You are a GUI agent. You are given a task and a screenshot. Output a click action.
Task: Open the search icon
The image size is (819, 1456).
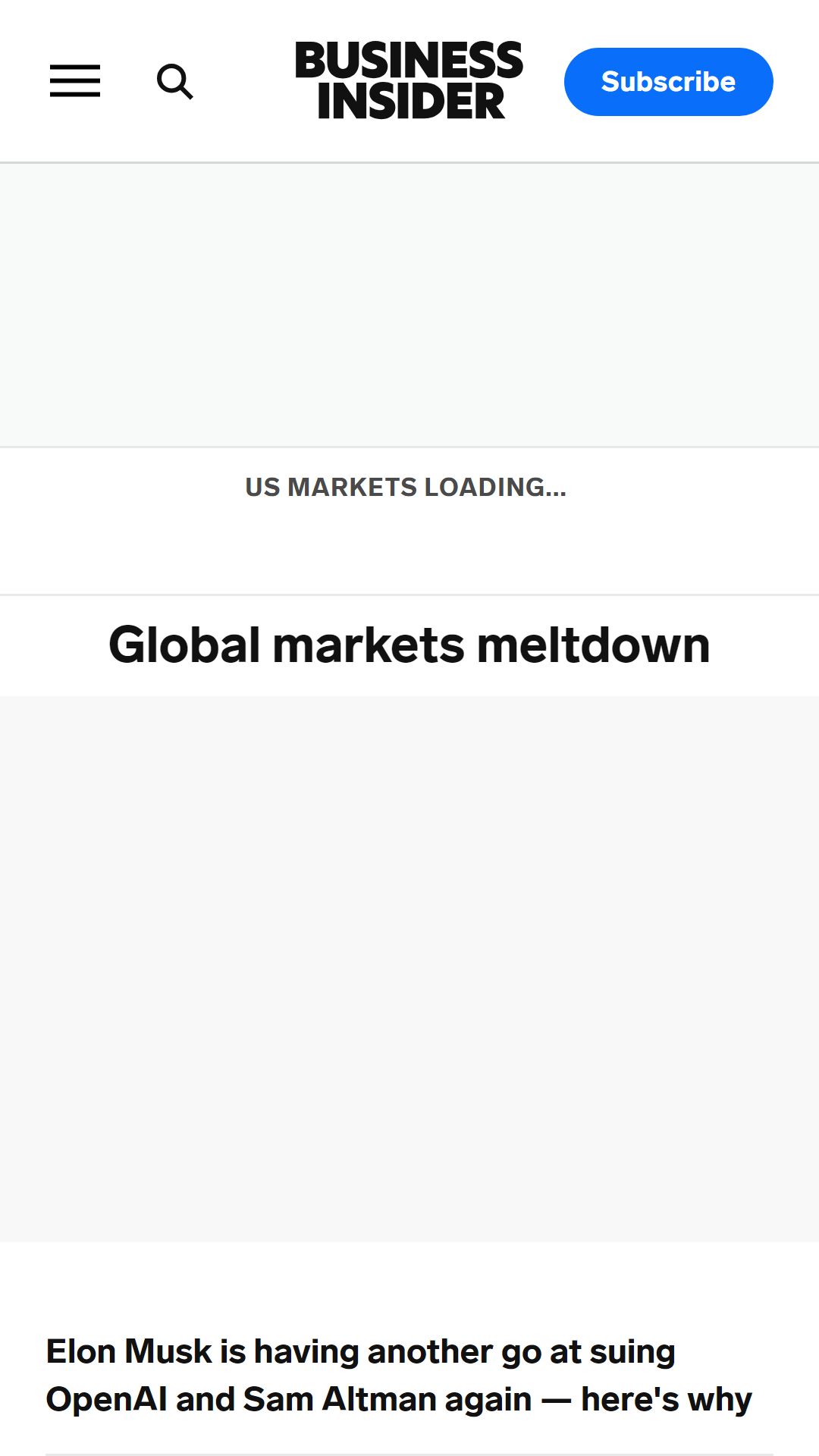tap(175, 82)
